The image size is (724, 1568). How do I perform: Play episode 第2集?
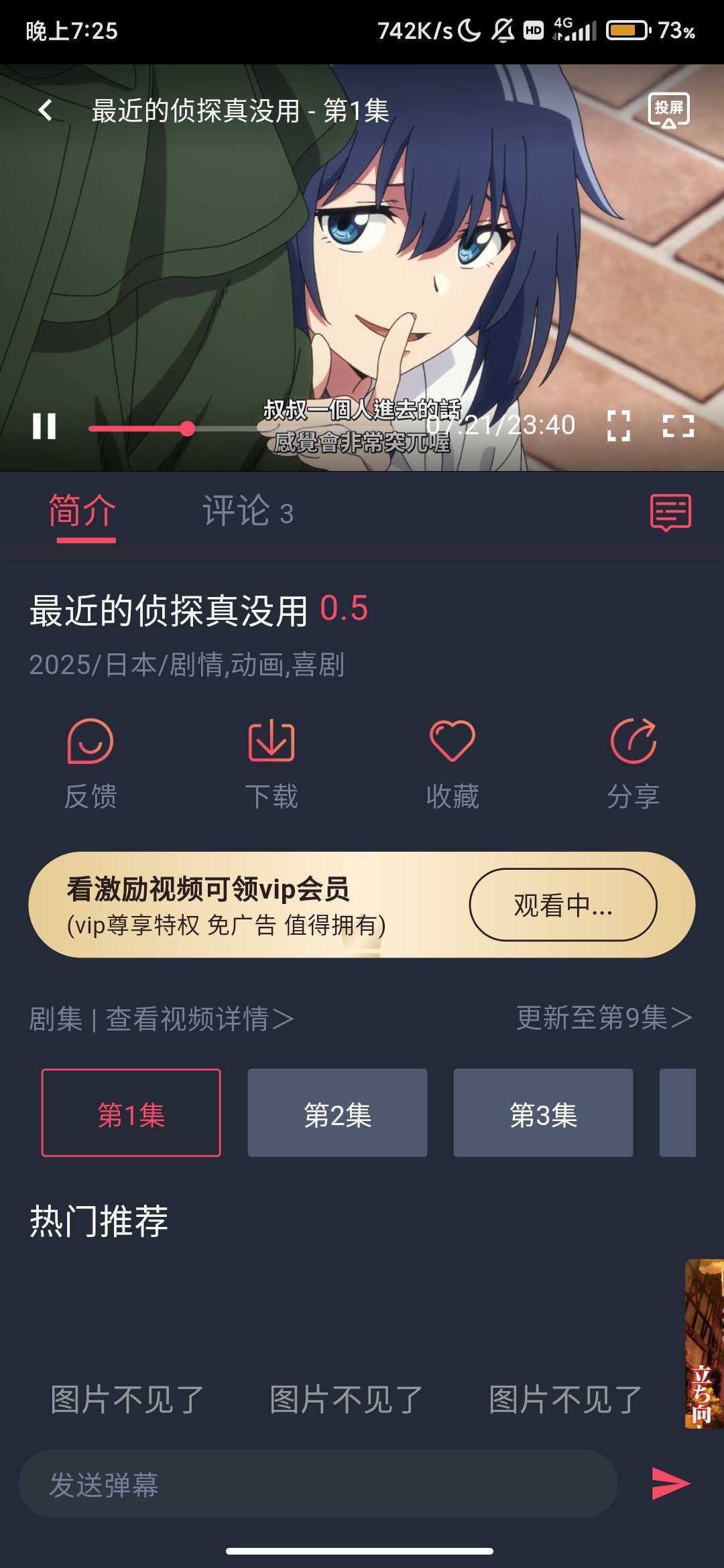pos(337,1113)
